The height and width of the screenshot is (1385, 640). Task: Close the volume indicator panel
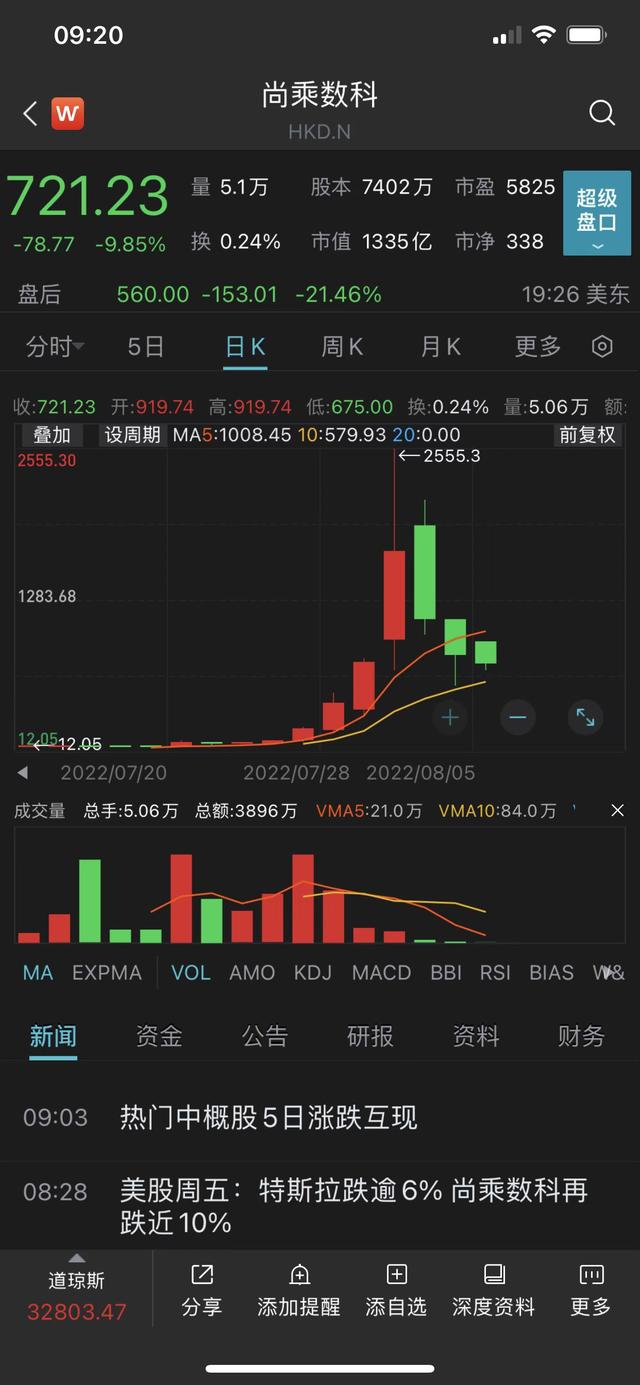(617, 811)
